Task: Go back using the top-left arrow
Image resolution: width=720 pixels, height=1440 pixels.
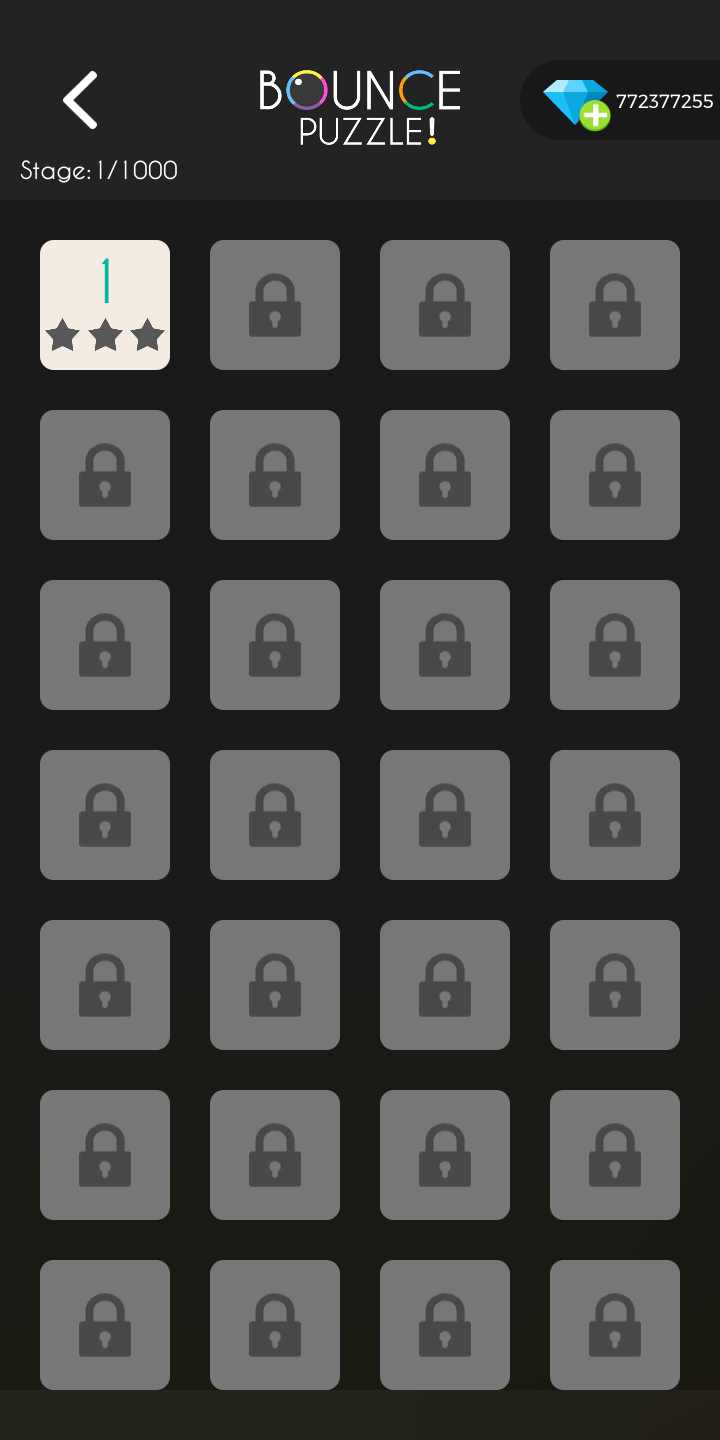Action: click(x=80, y=100)
